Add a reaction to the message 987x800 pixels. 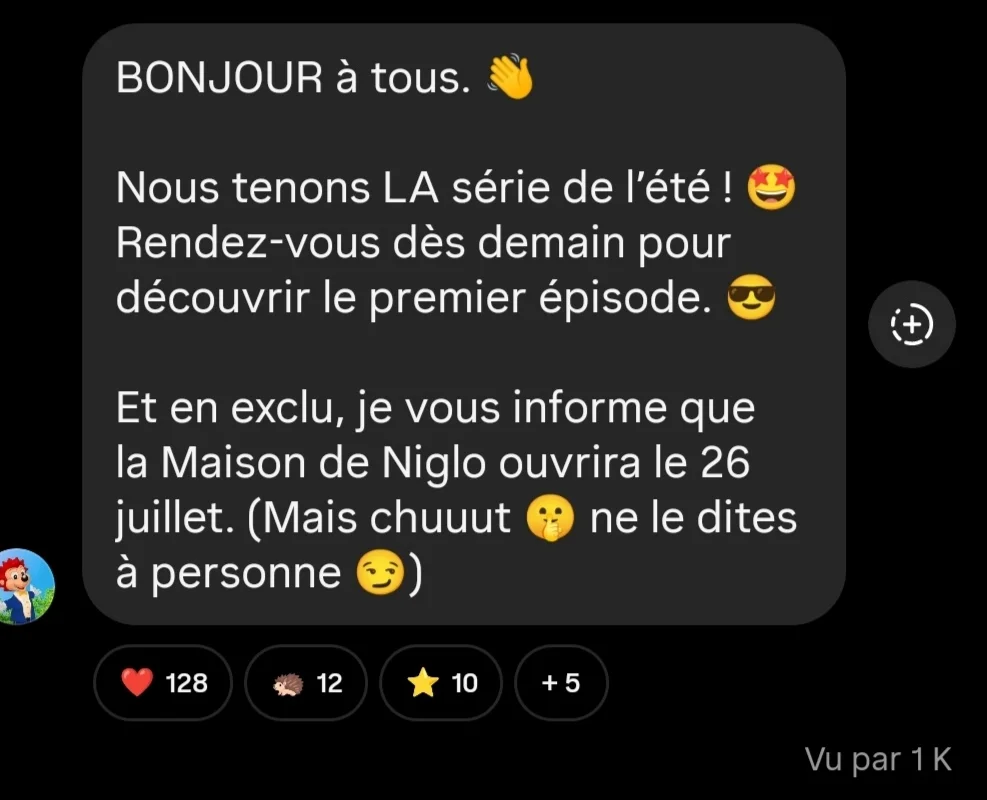click(x=911, y=324)
